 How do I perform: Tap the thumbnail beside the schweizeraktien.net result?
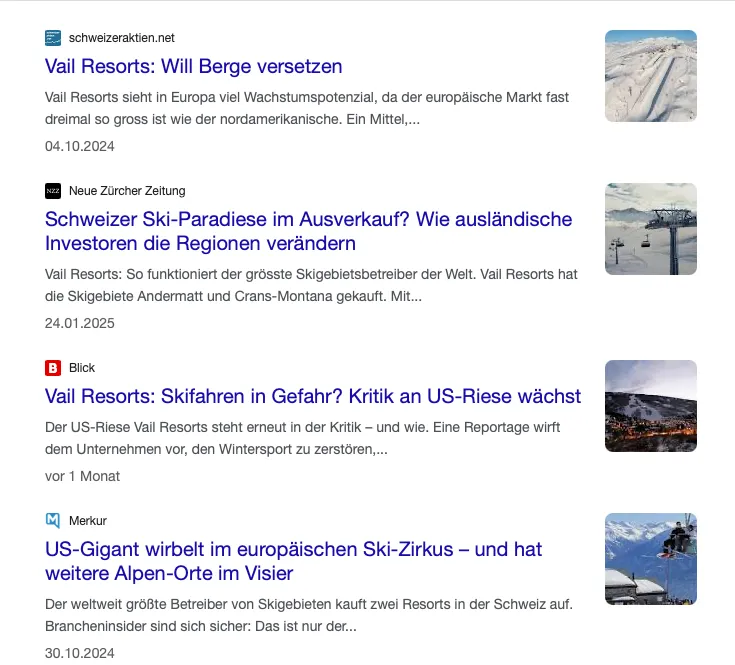point(650,76)
